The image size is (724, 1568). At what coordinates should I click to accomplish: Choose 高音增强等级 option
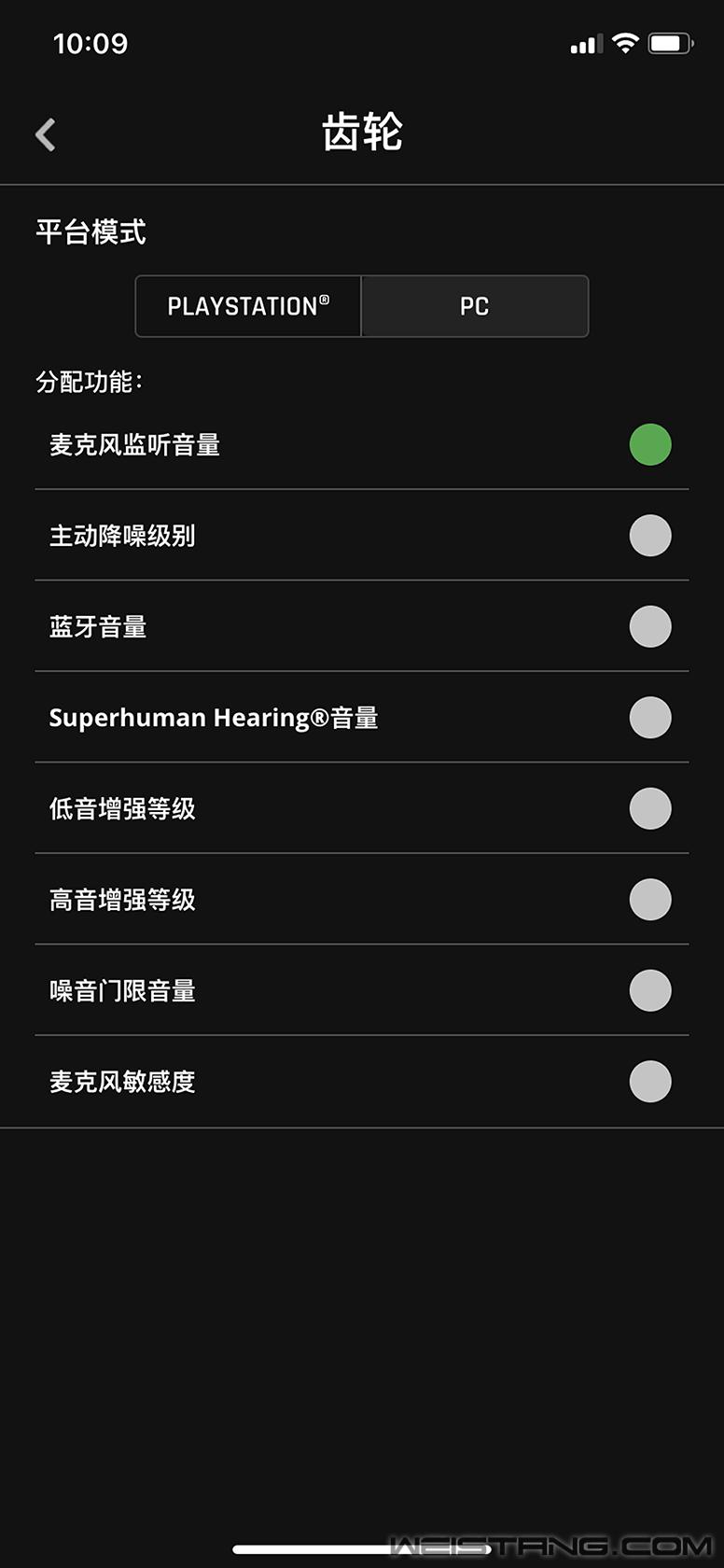pyautogui.click(x=649, y=900)
